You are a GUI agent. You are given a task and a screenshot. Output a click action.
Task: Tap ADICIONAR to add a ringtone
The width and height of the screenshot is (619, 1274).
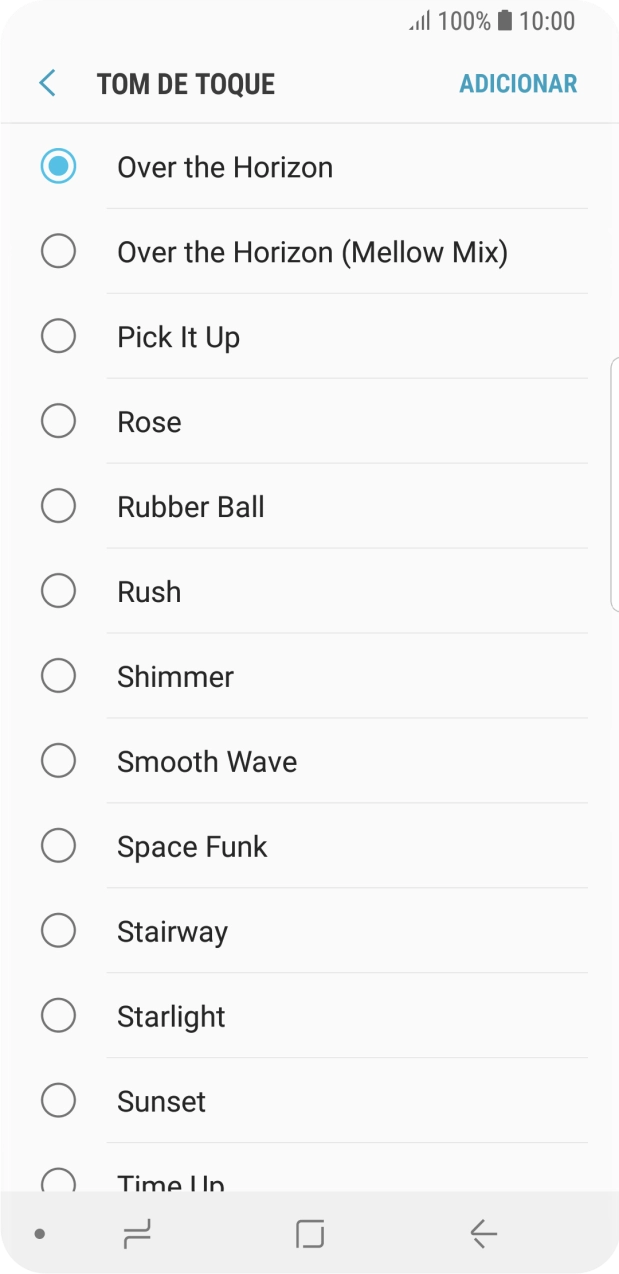pyautogui.click(x=518, y=84)
